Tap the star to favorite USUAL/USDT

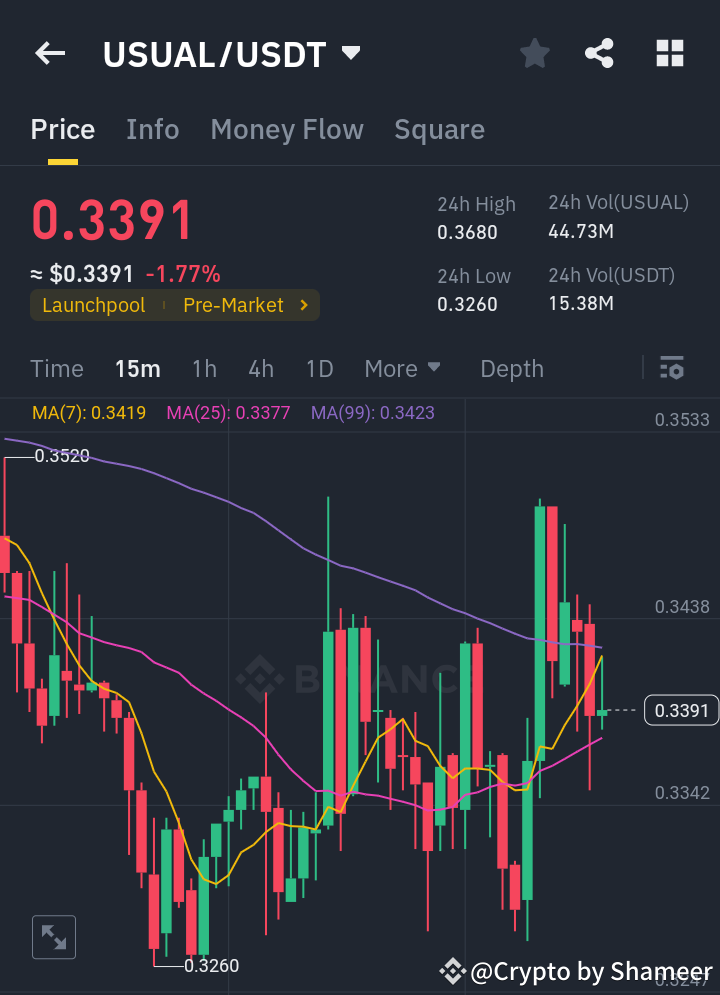click(x=534, y=53)
